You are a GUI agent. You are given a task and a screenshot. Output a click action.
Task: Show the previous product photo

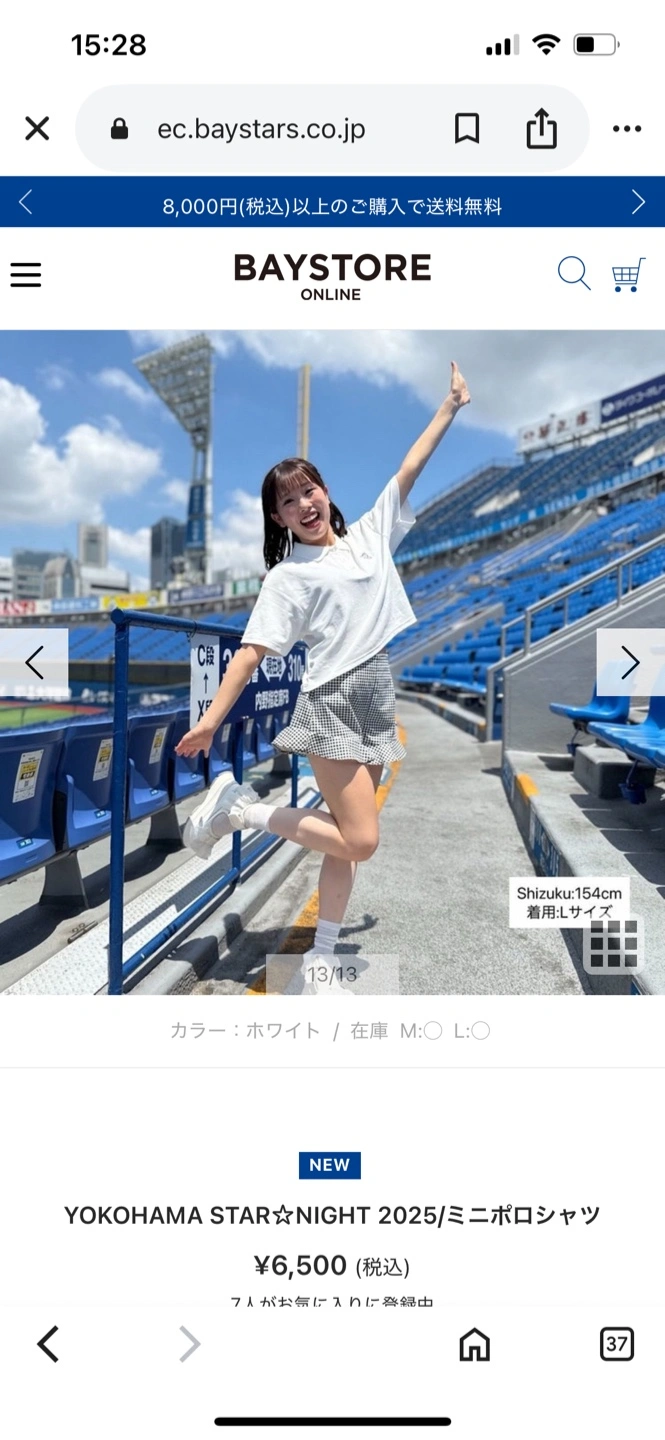[35, 662]
